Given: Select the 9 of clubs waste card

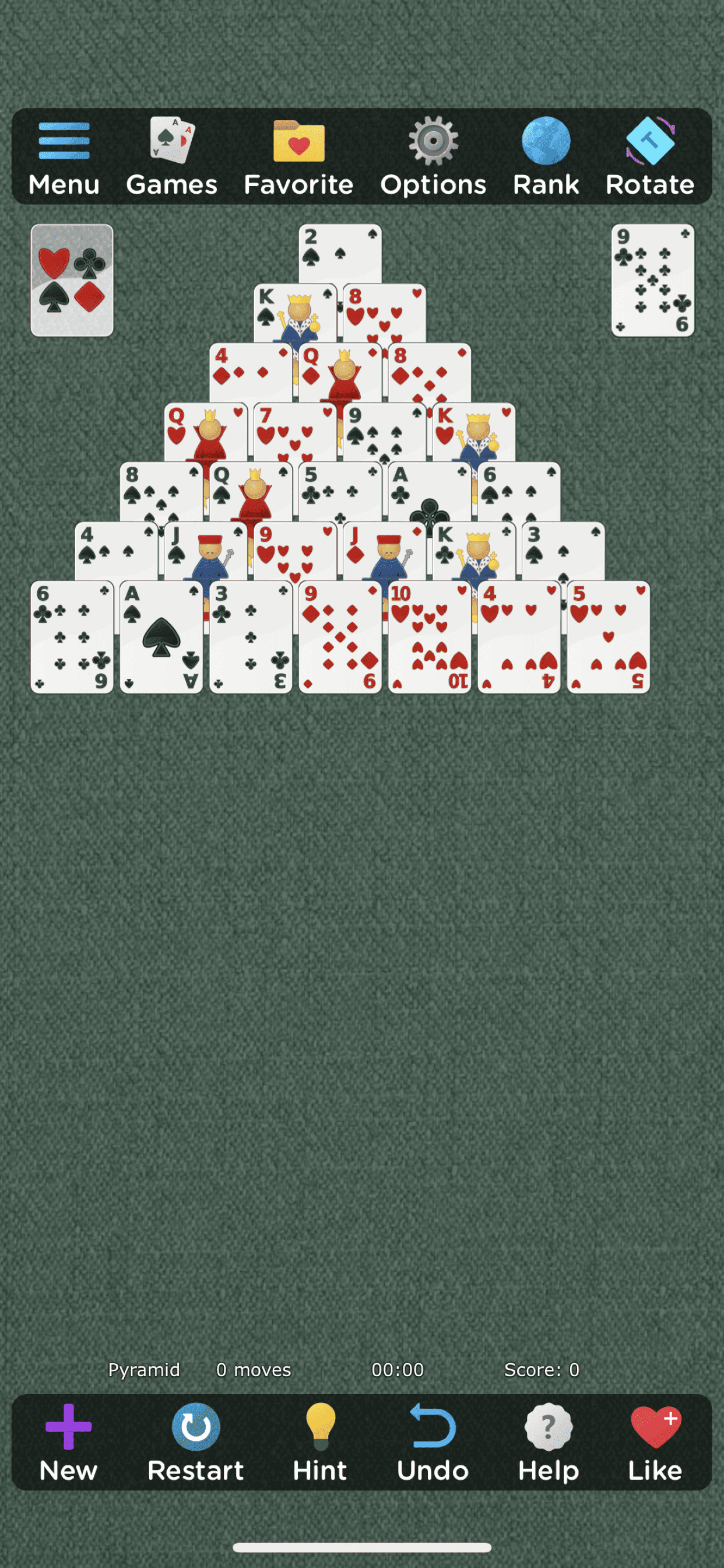Looking at the screenshot, I should coord(651,279).
